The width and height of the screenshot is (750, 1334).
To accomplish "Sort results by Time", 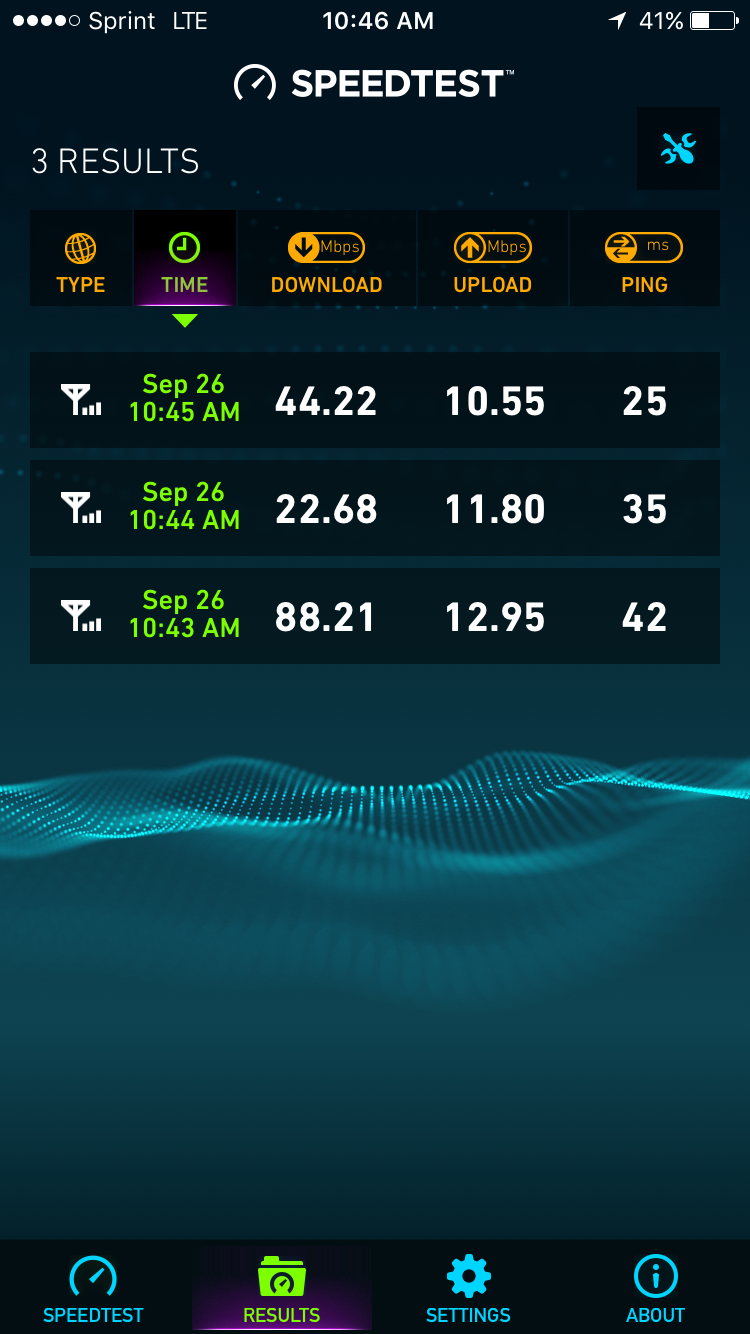I will 185,258.
